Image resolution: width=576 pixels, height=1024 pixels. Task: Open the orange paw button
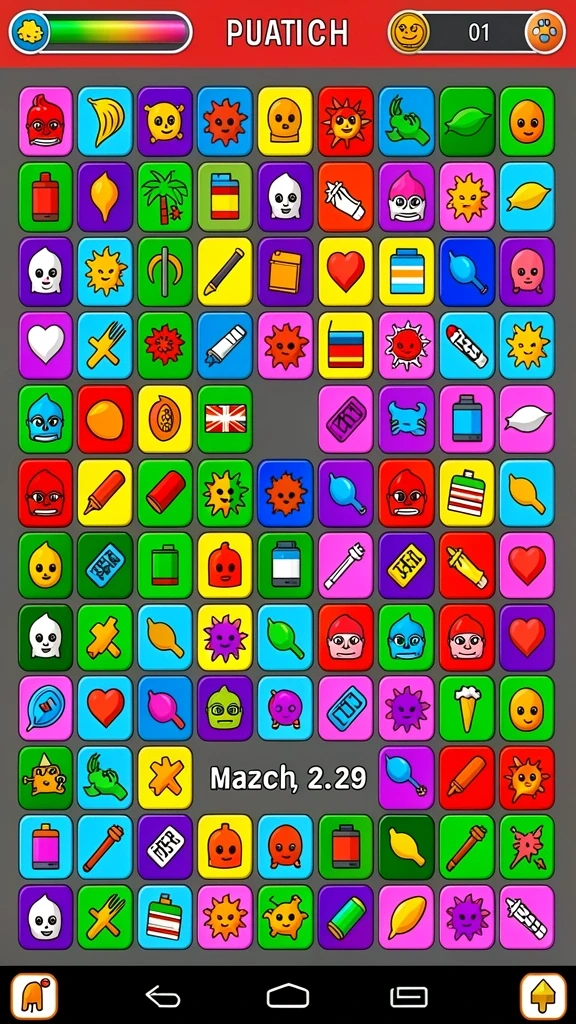click(x=545, y=32)
